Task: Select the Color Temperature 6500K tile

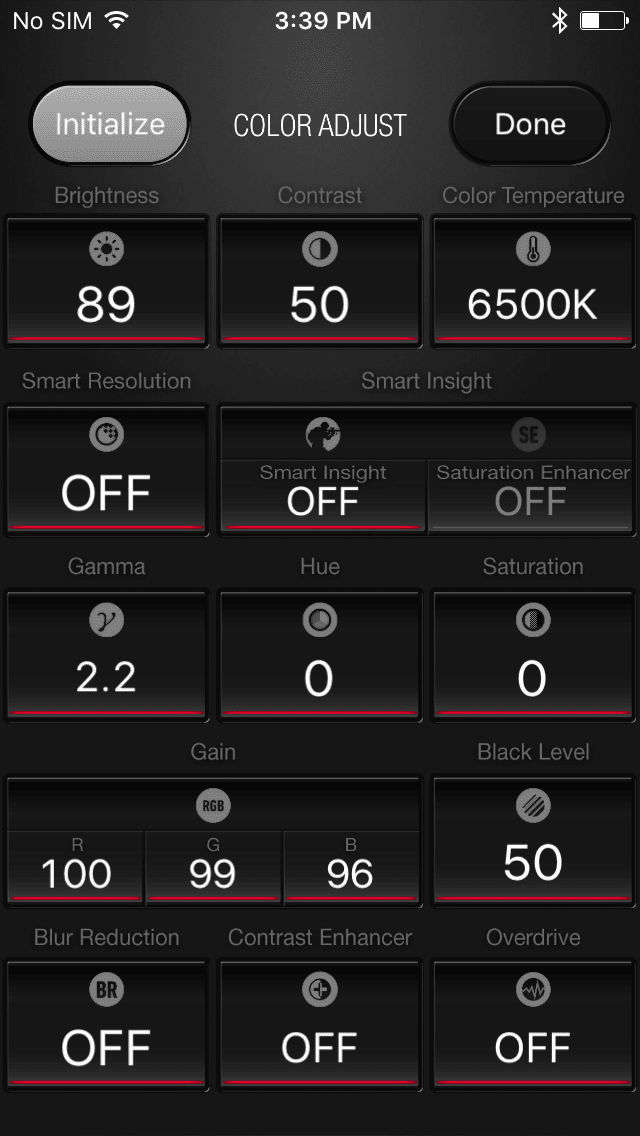Action: 533,281
